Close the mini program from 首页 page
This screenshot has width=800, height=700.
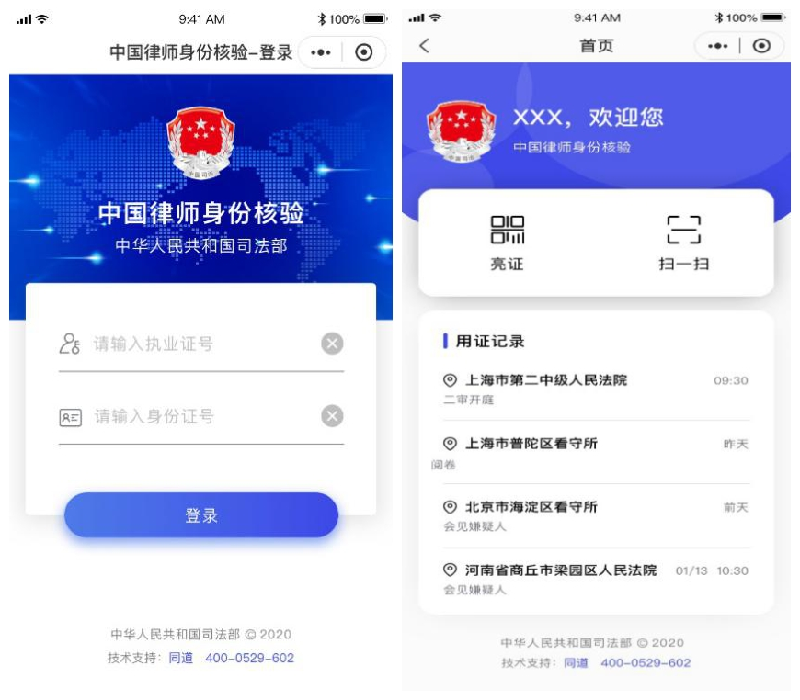763,46
